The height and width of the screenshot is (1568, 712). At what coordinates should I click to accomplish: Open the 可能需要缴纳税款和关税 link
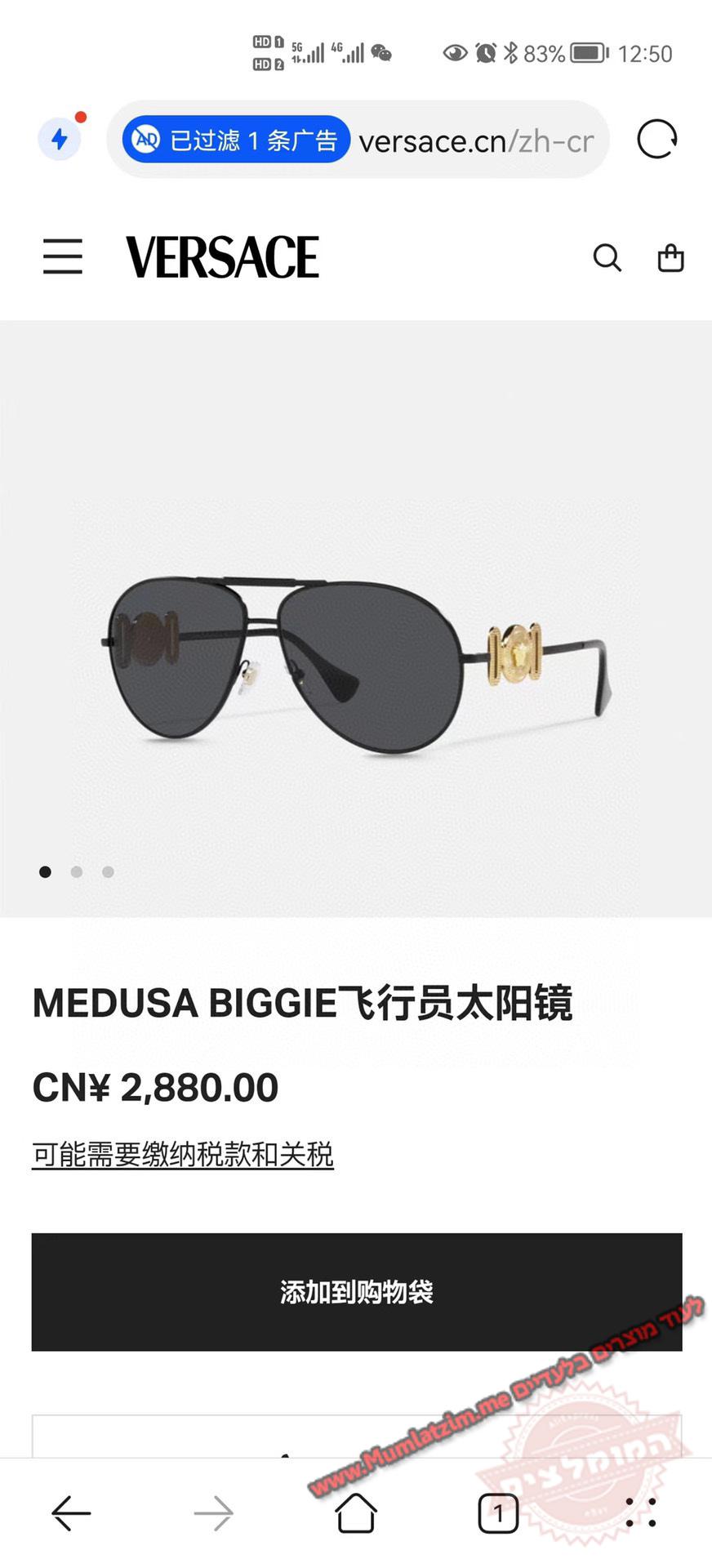(183, 1155)
